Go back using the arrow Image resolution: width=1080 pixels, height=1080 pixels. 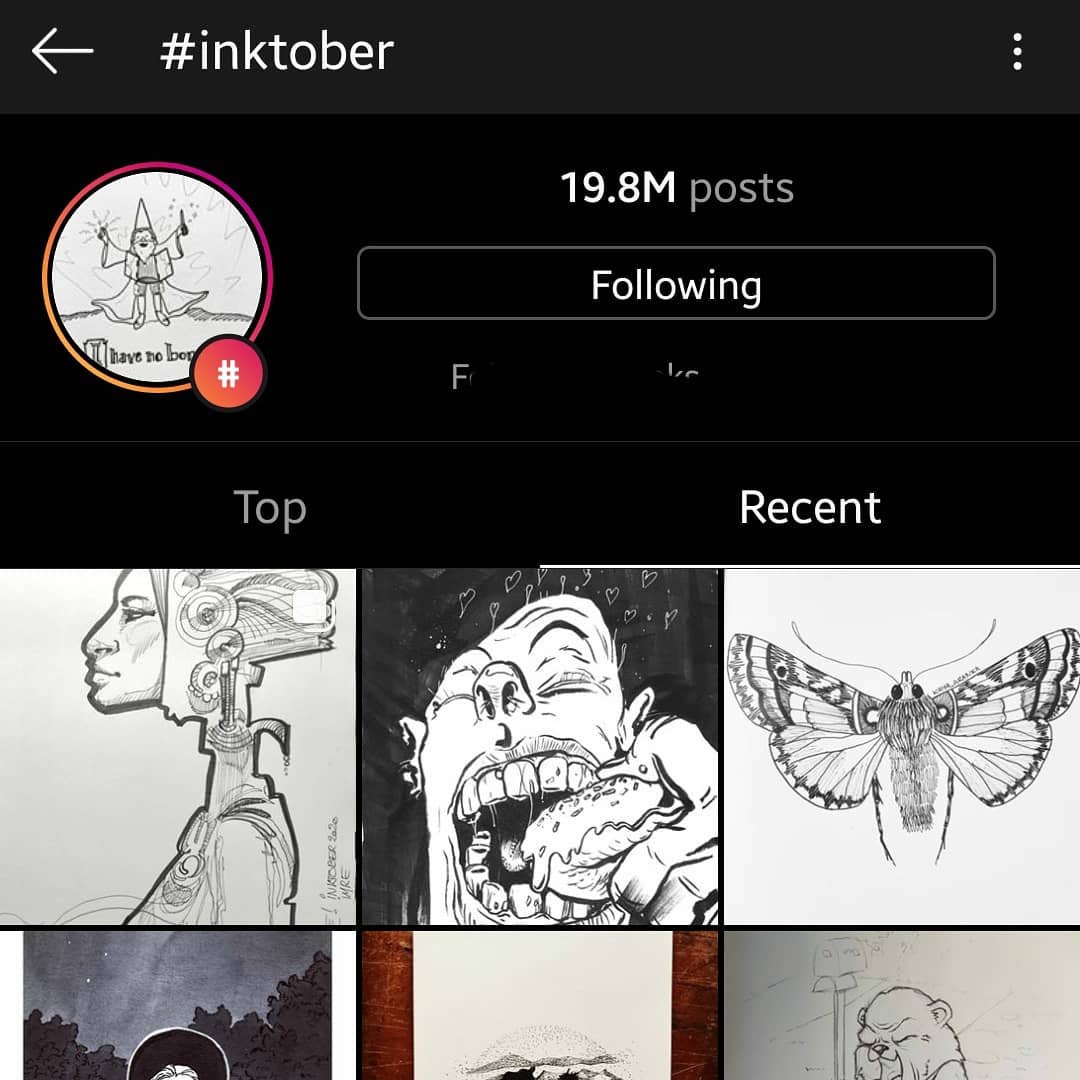[x=62, y=52]
